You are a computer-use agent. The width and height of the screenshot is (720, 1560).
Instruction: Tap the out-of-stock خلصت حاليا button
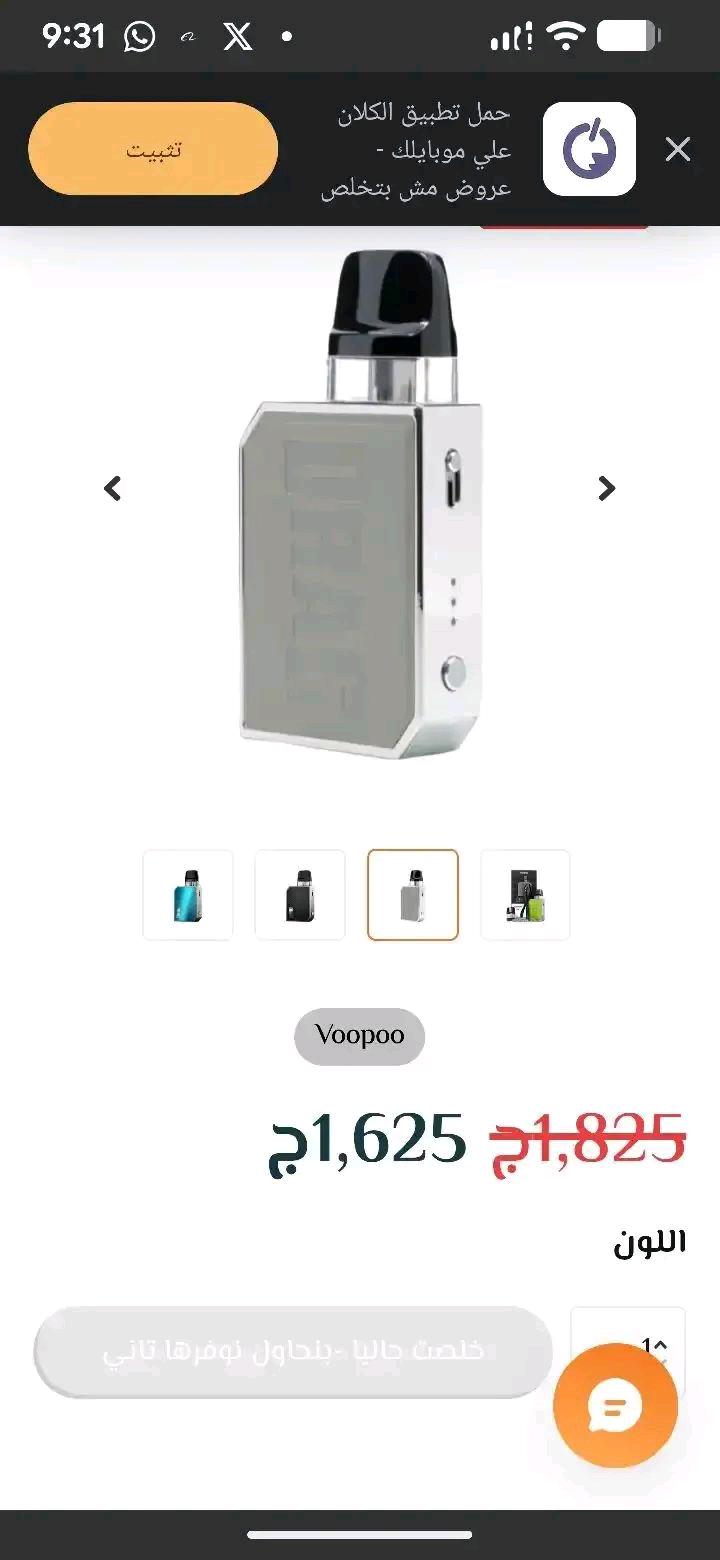pyautogui.click(x=293, y=1352)
